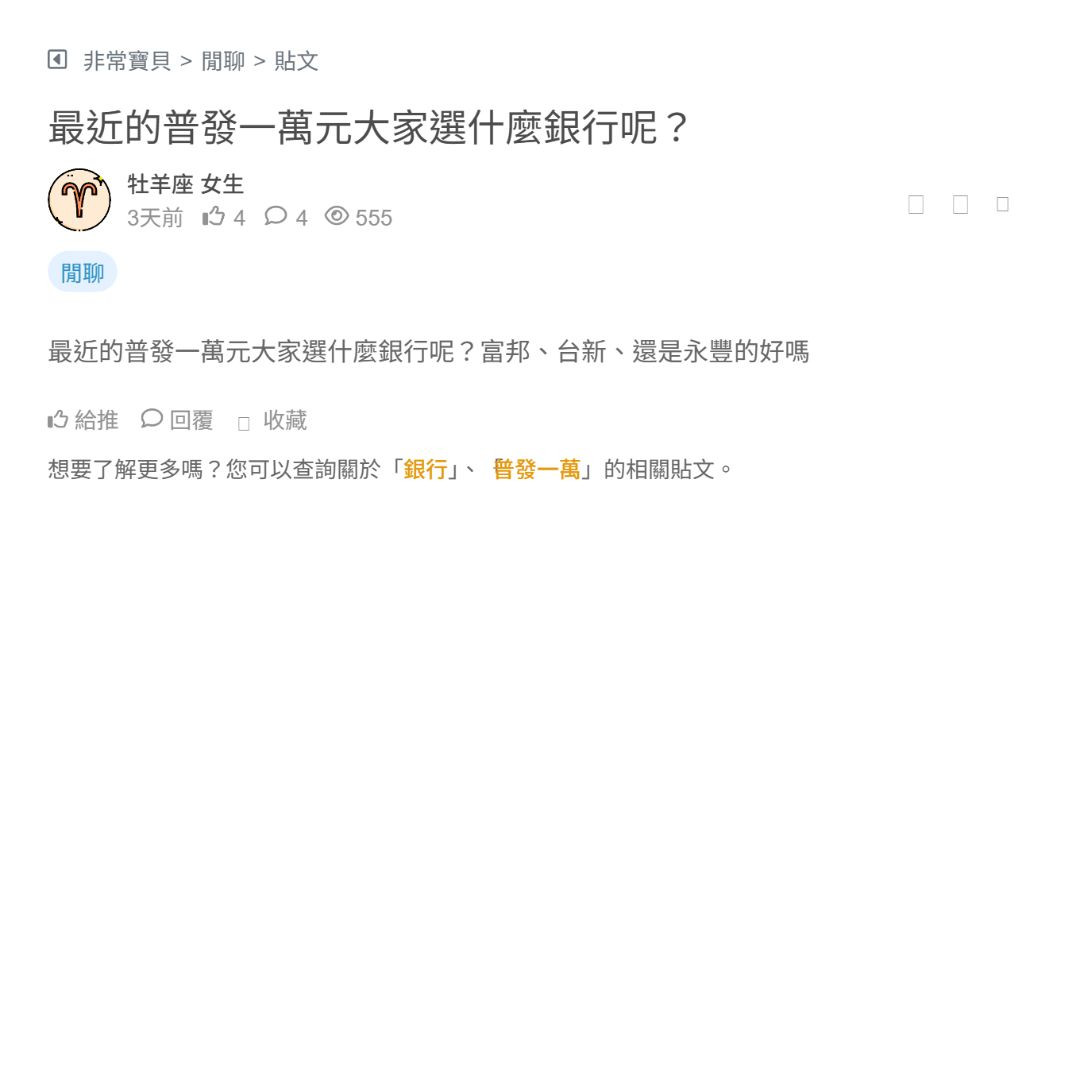Select the 閒聊 tag chip
This screenshot has width=1080, height=1080.
click(82, 273)
